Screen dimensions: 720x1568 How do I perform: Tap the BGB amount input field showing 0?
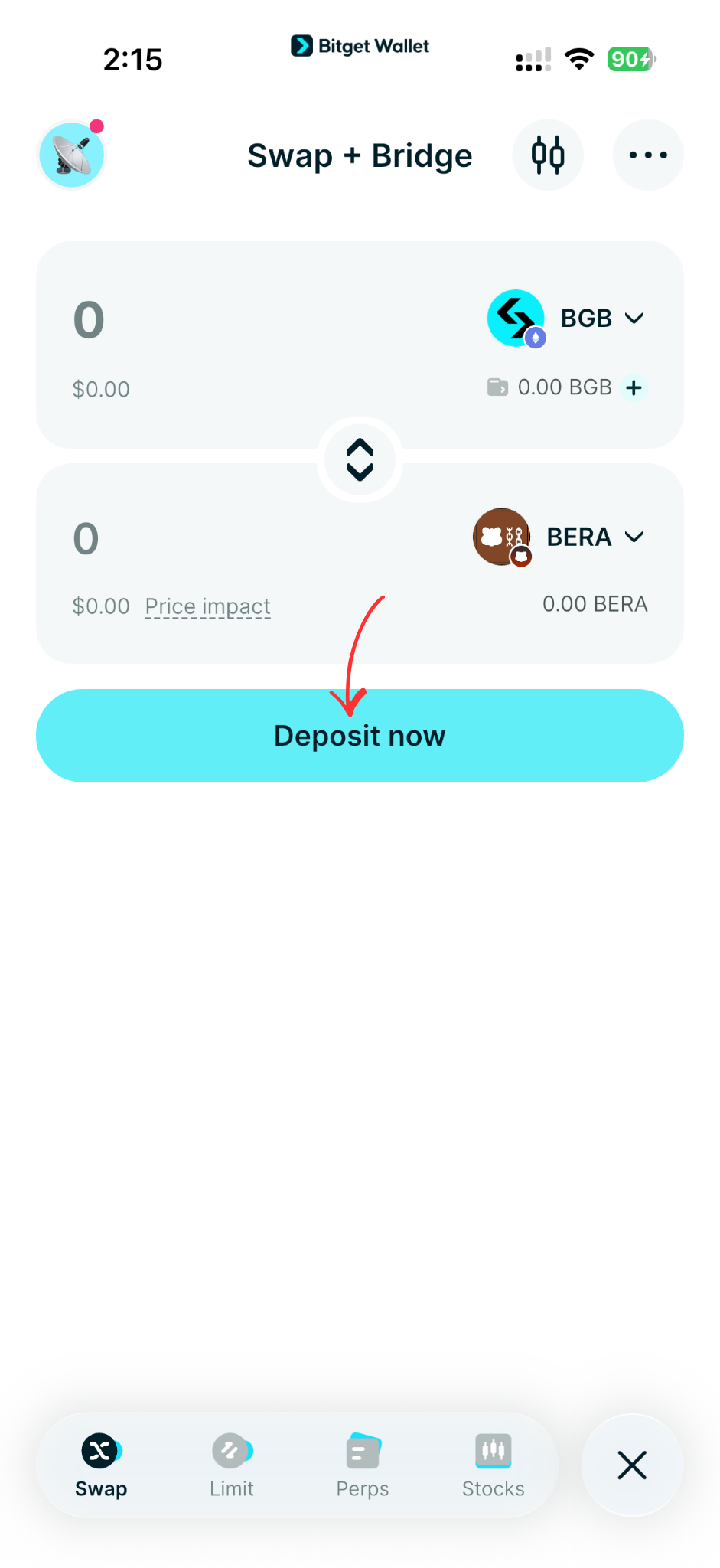pyautogui.click(x=87, y=319)
